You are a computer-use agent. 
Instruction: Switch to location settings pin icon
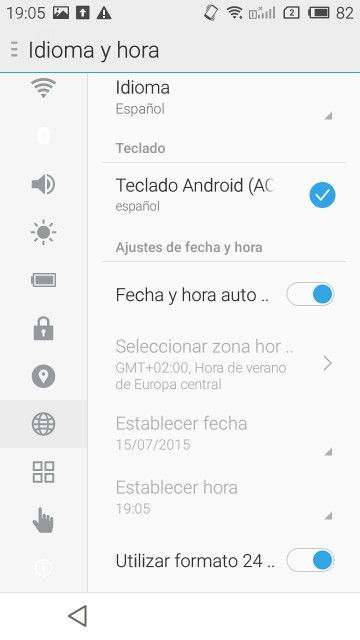(x=43, y=376)
